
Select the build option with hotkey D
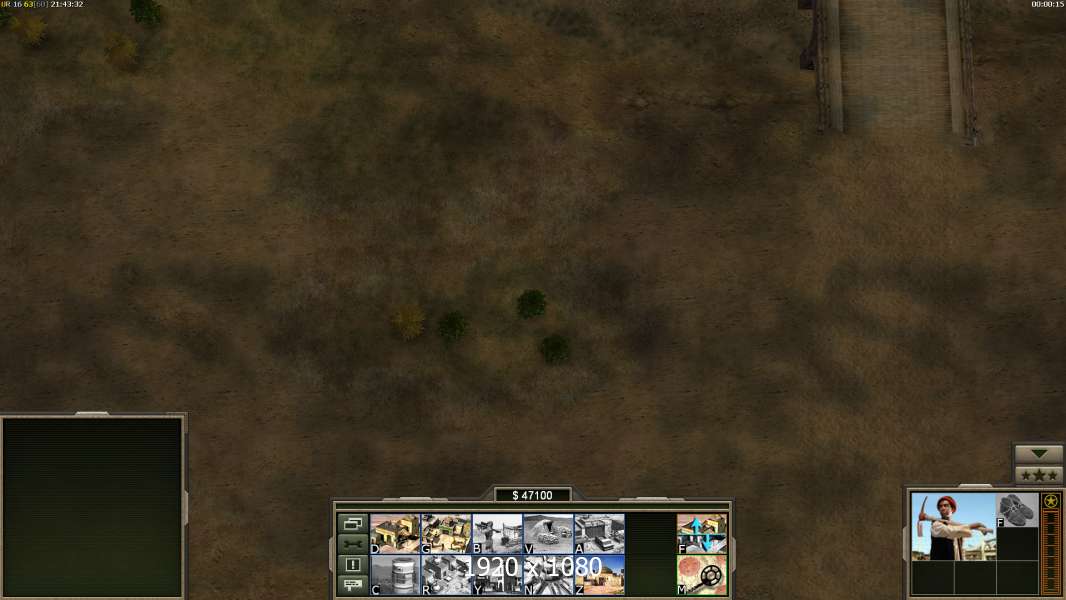(x=395, y=533)
